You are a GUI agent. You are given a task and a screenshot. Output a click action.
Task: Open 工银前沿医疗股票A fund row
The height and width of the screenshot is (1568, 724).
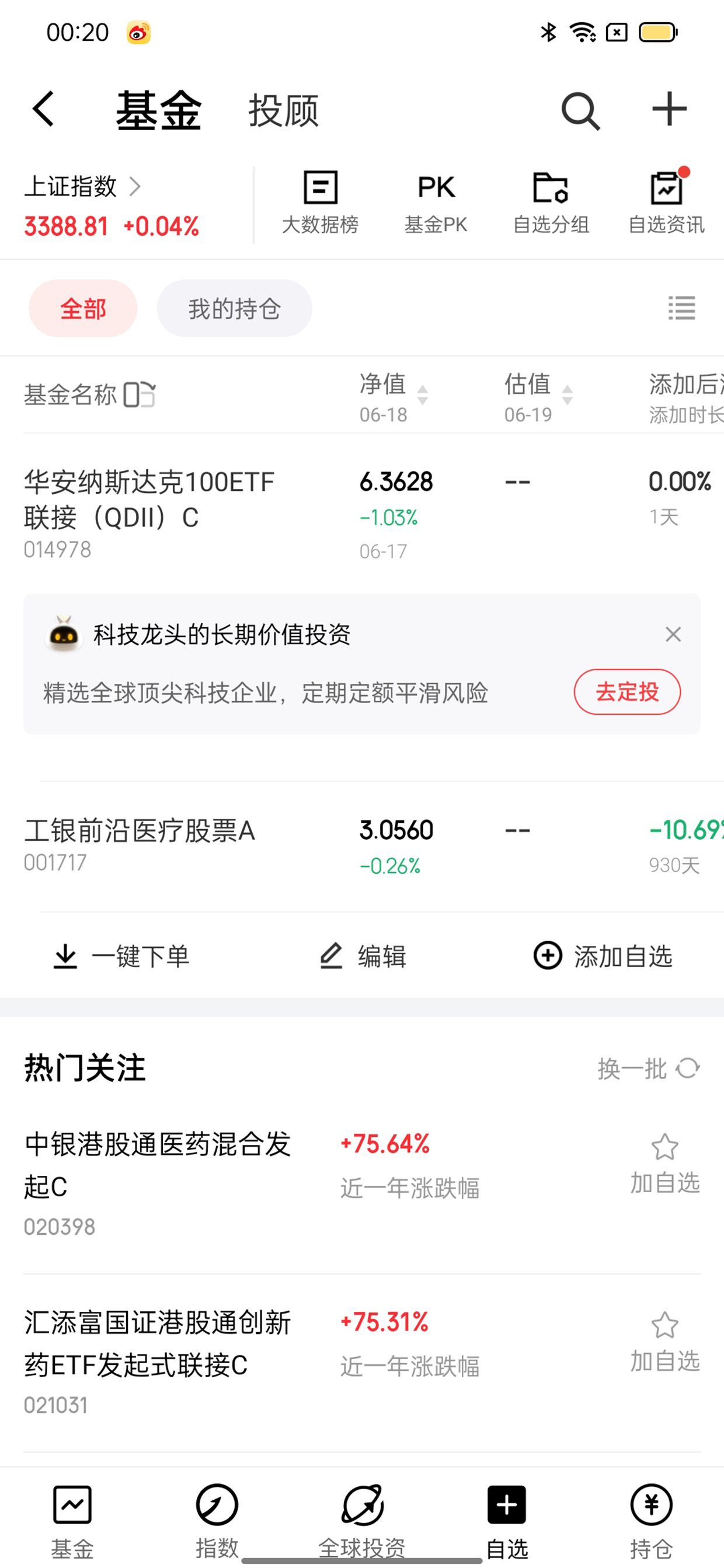(x=361, y=846)
